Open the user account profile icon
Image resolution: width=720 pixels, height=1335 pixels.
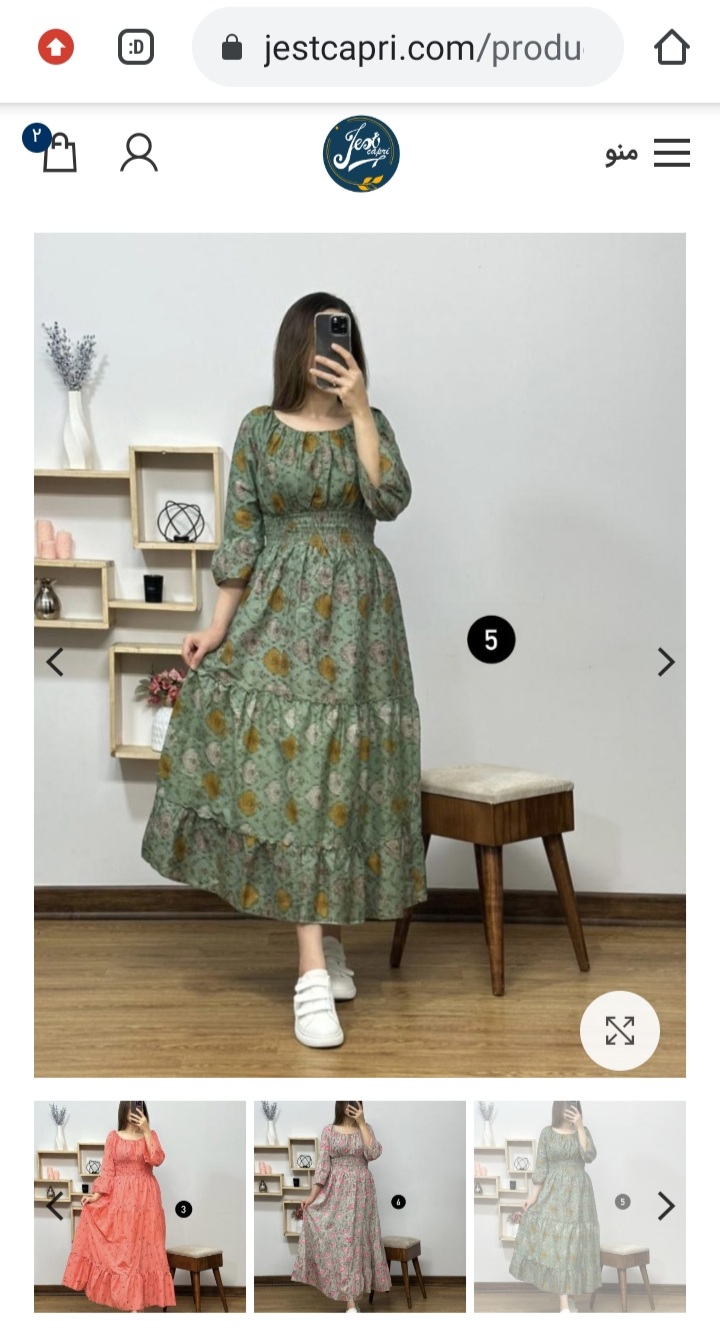[139, 153]
